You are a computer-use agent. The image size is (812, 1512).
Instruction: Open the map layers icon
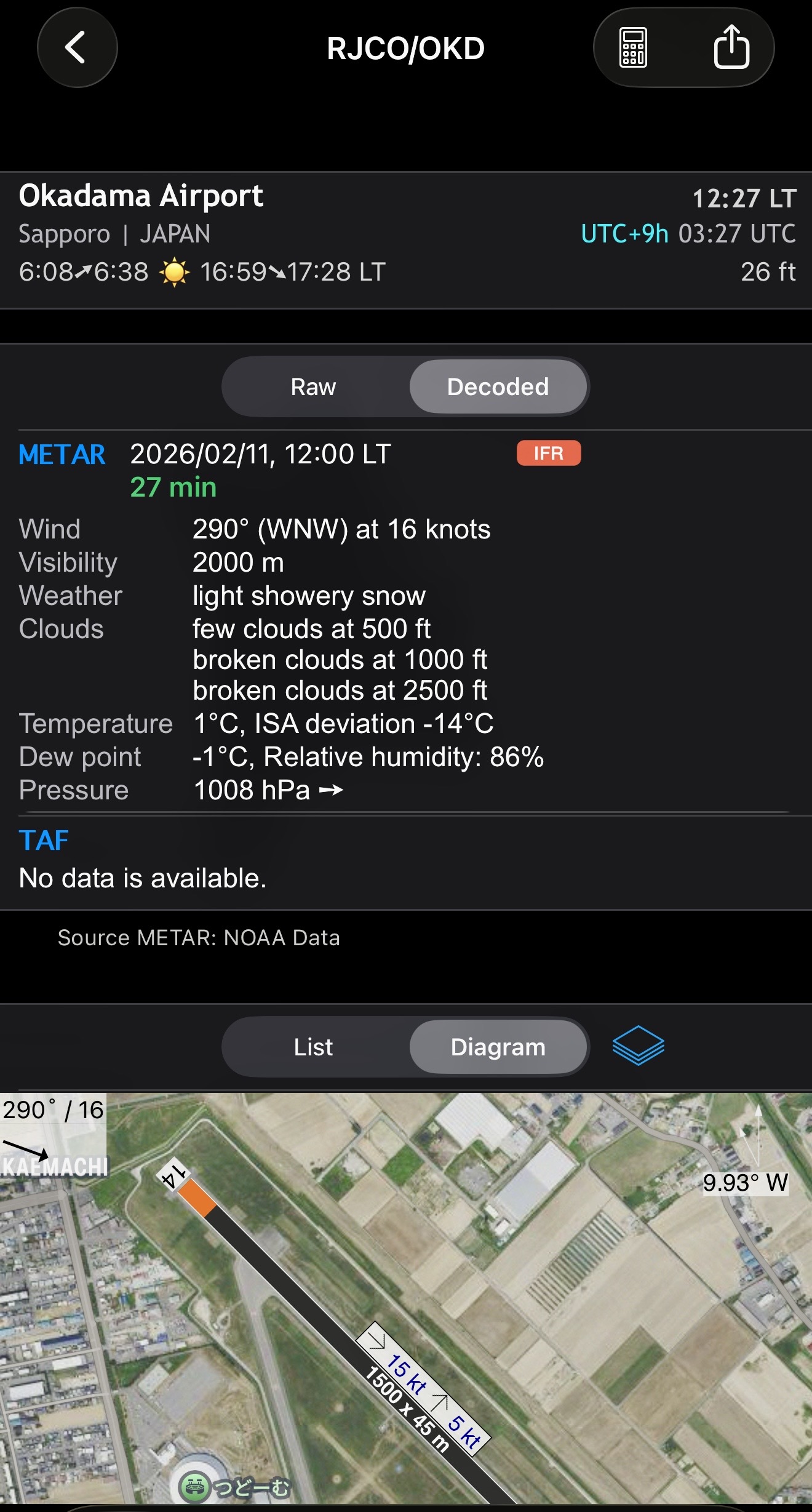(638, 1046)
